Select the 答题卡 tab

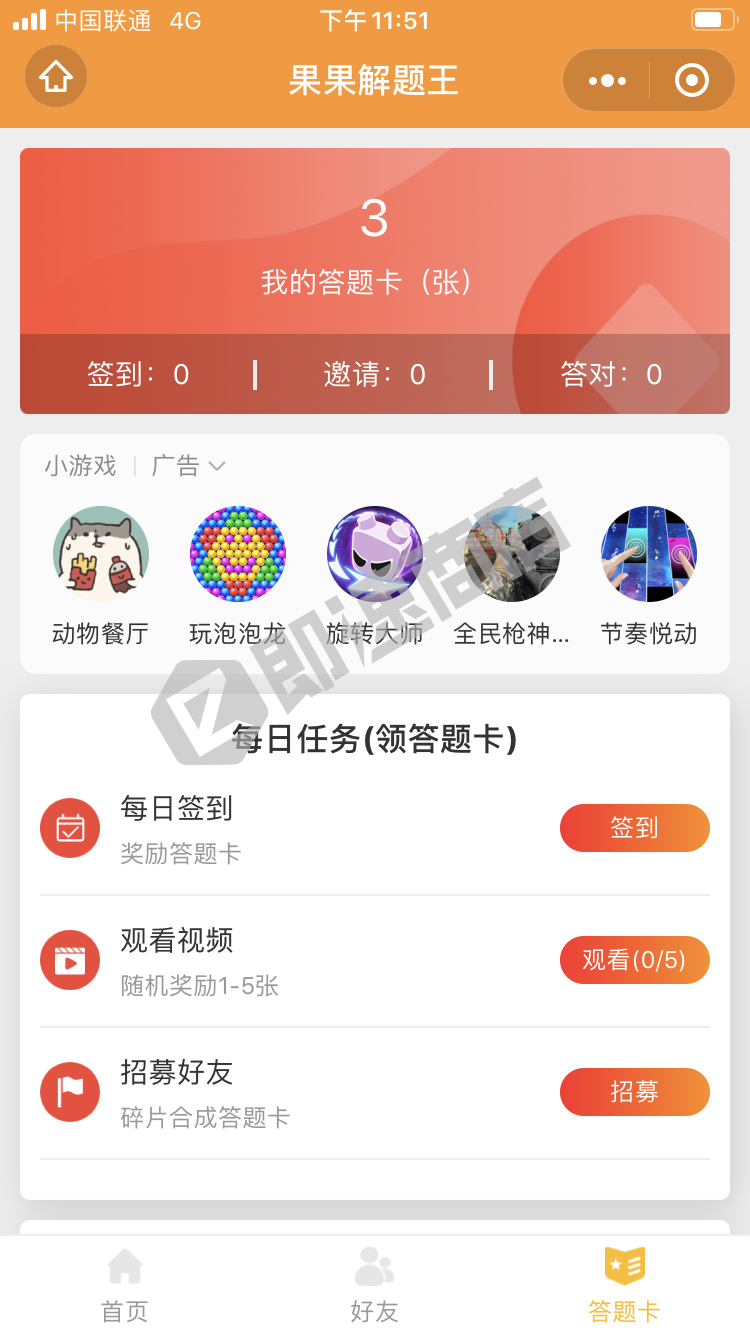click(624, 1285)
